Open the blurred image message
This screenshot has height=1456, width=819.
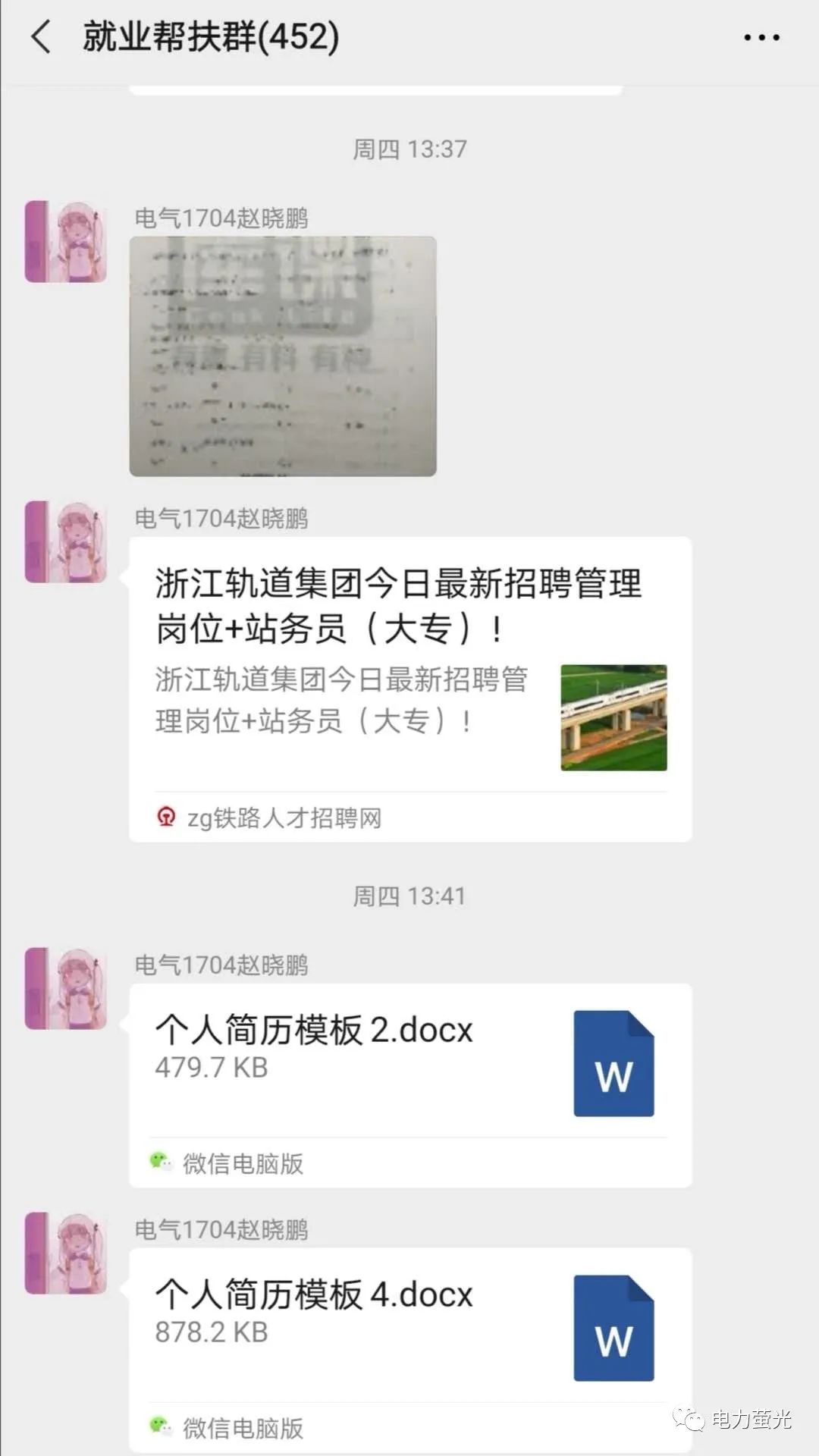click(283, 356)
